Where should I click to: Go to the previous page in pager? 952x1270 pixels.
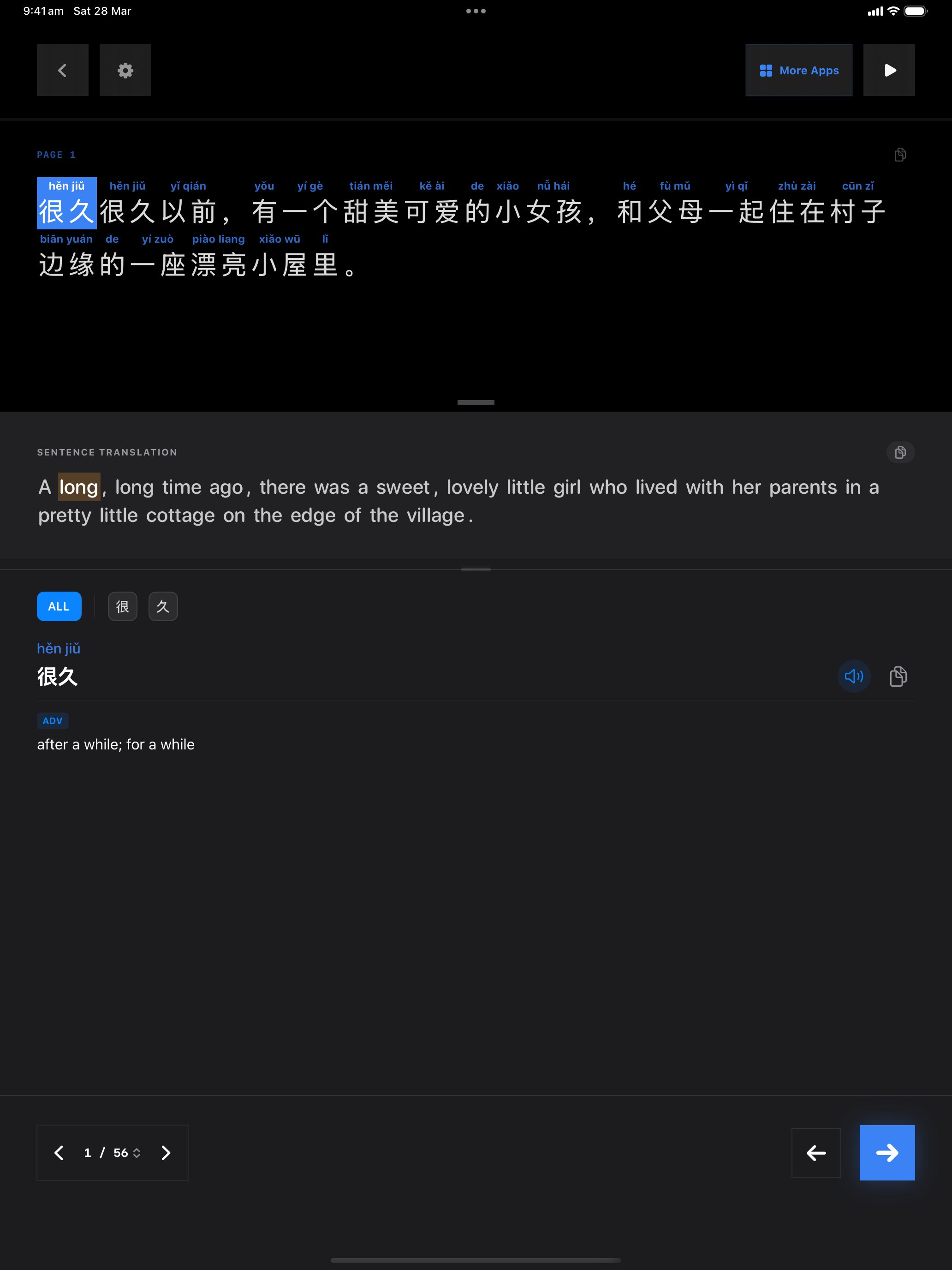(x=59, y=1152)
